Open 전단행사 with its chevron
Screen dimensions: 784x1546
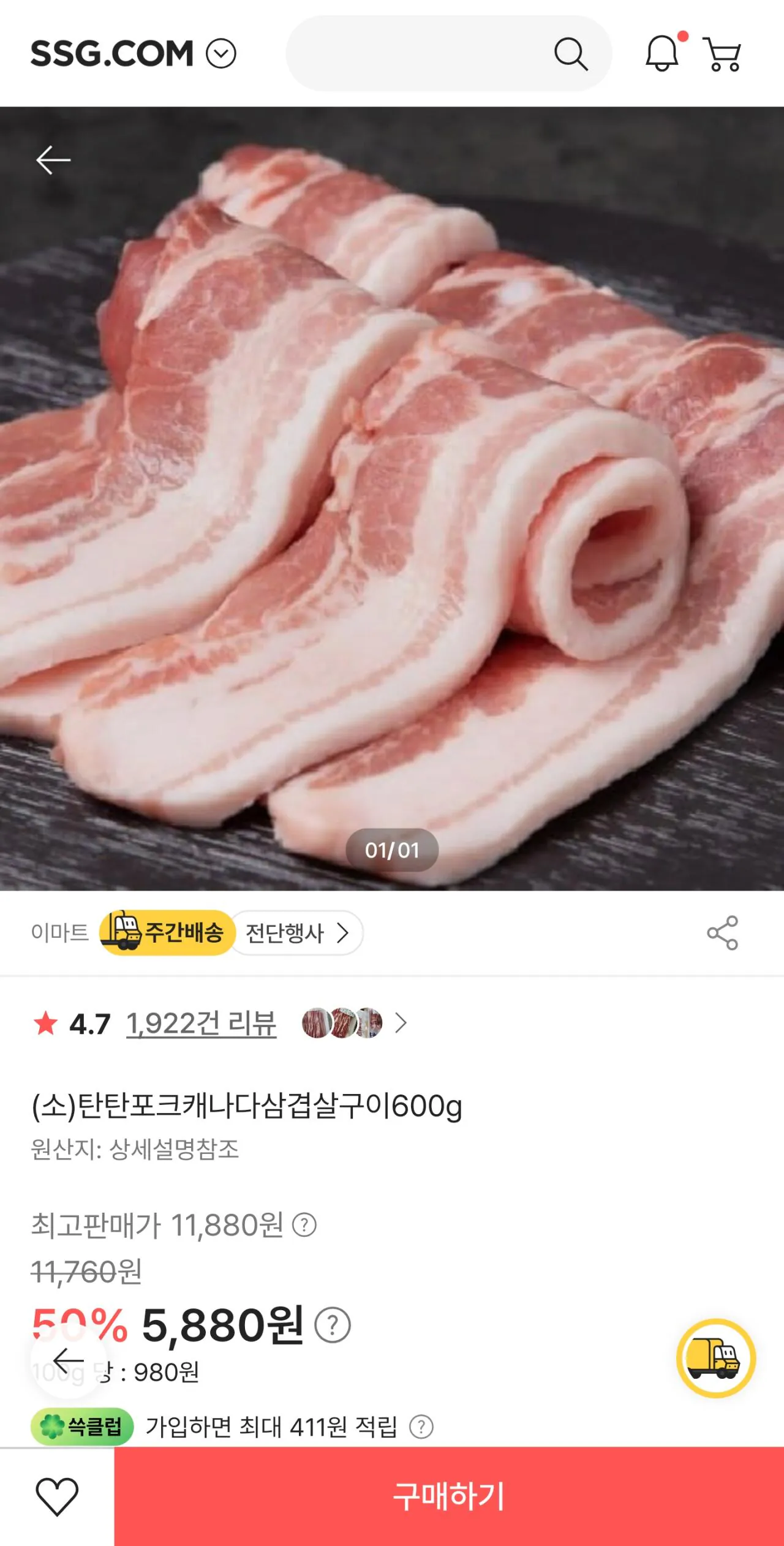point(297,932)
